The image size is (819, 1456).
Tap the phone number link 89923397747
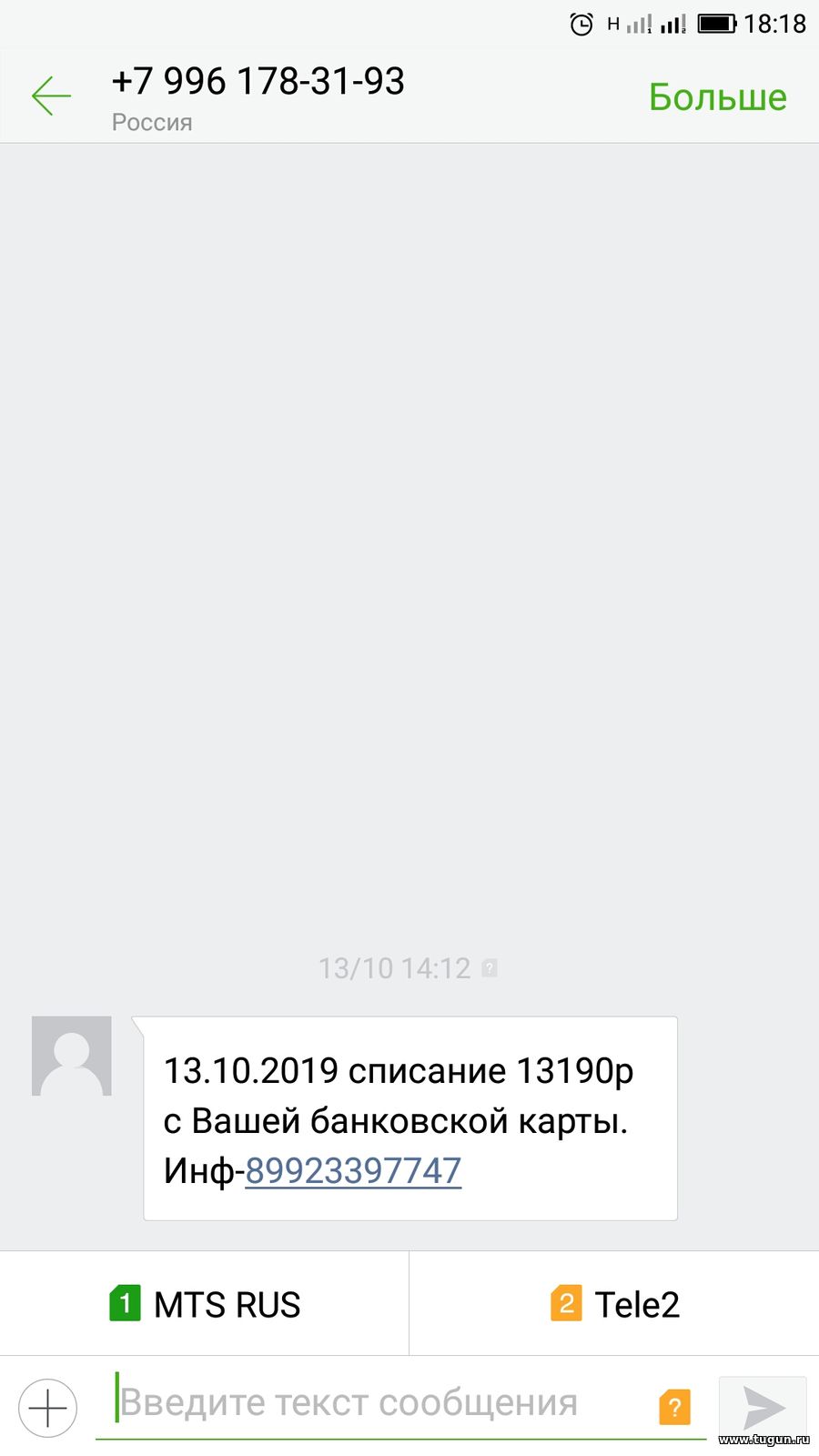[353, 1170]
